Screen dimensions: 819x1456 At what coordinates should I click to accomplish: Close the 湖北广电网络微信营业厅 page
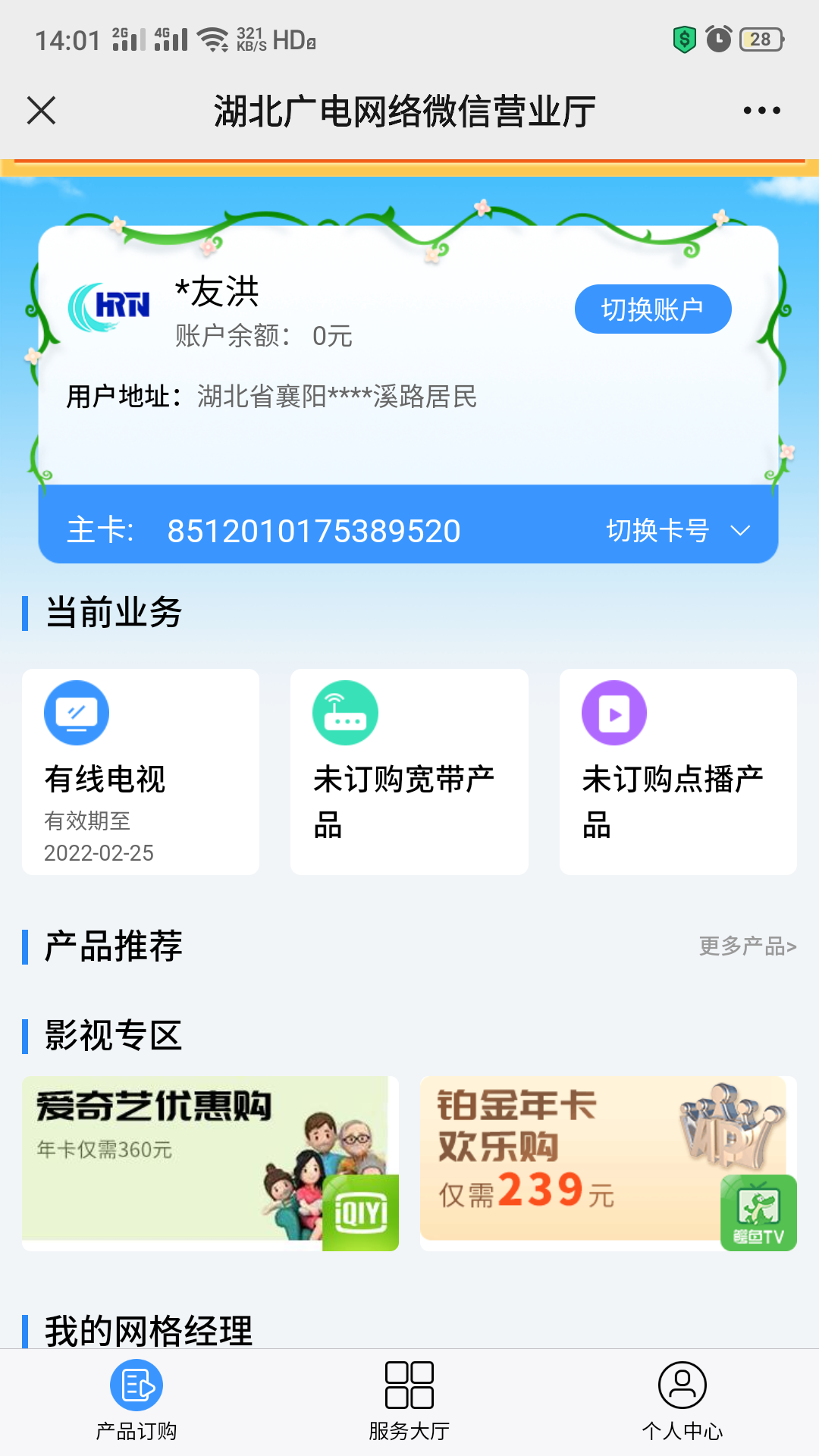[42, 111]
